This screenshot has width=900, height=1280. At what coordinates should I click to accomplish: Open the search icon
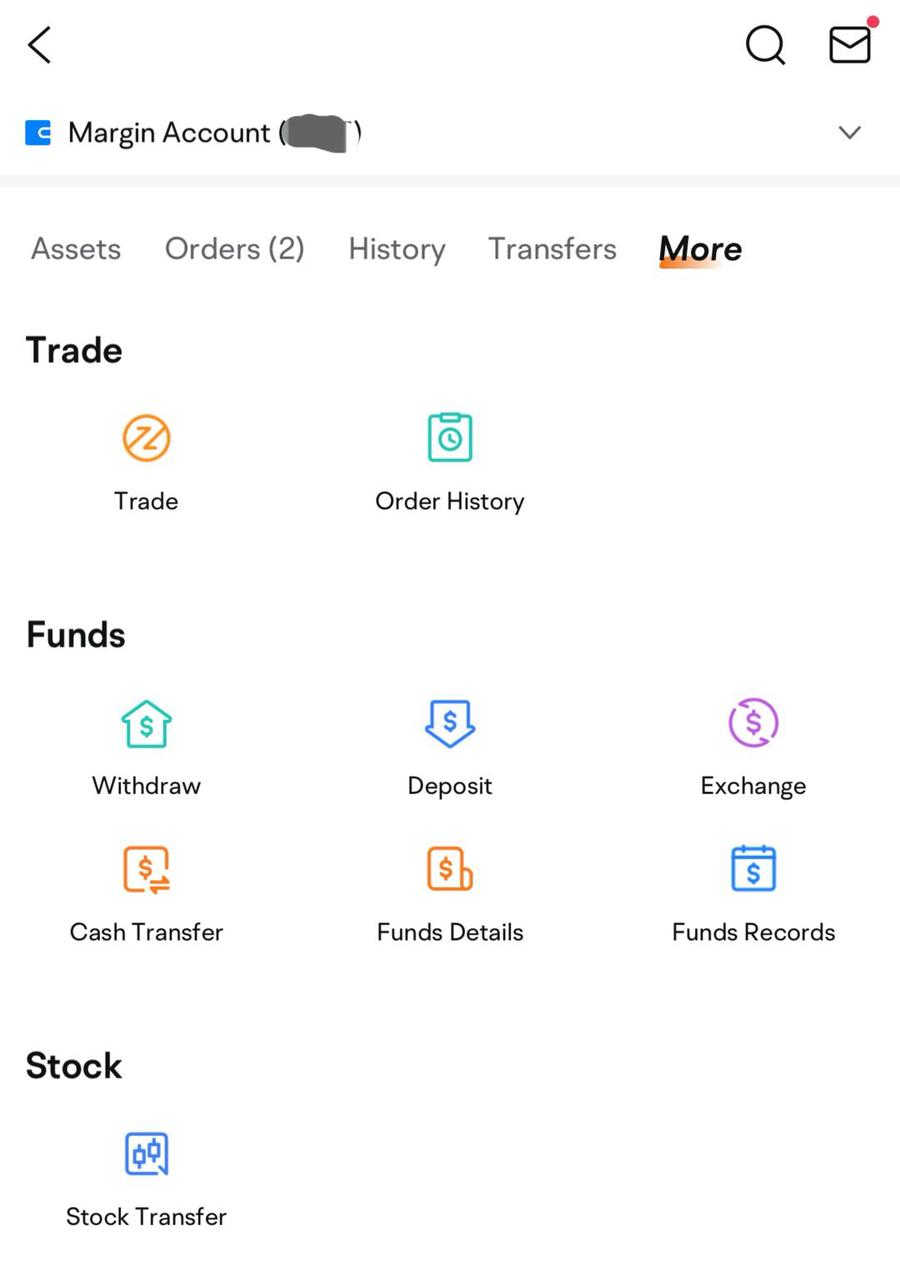tap(765, 45)
